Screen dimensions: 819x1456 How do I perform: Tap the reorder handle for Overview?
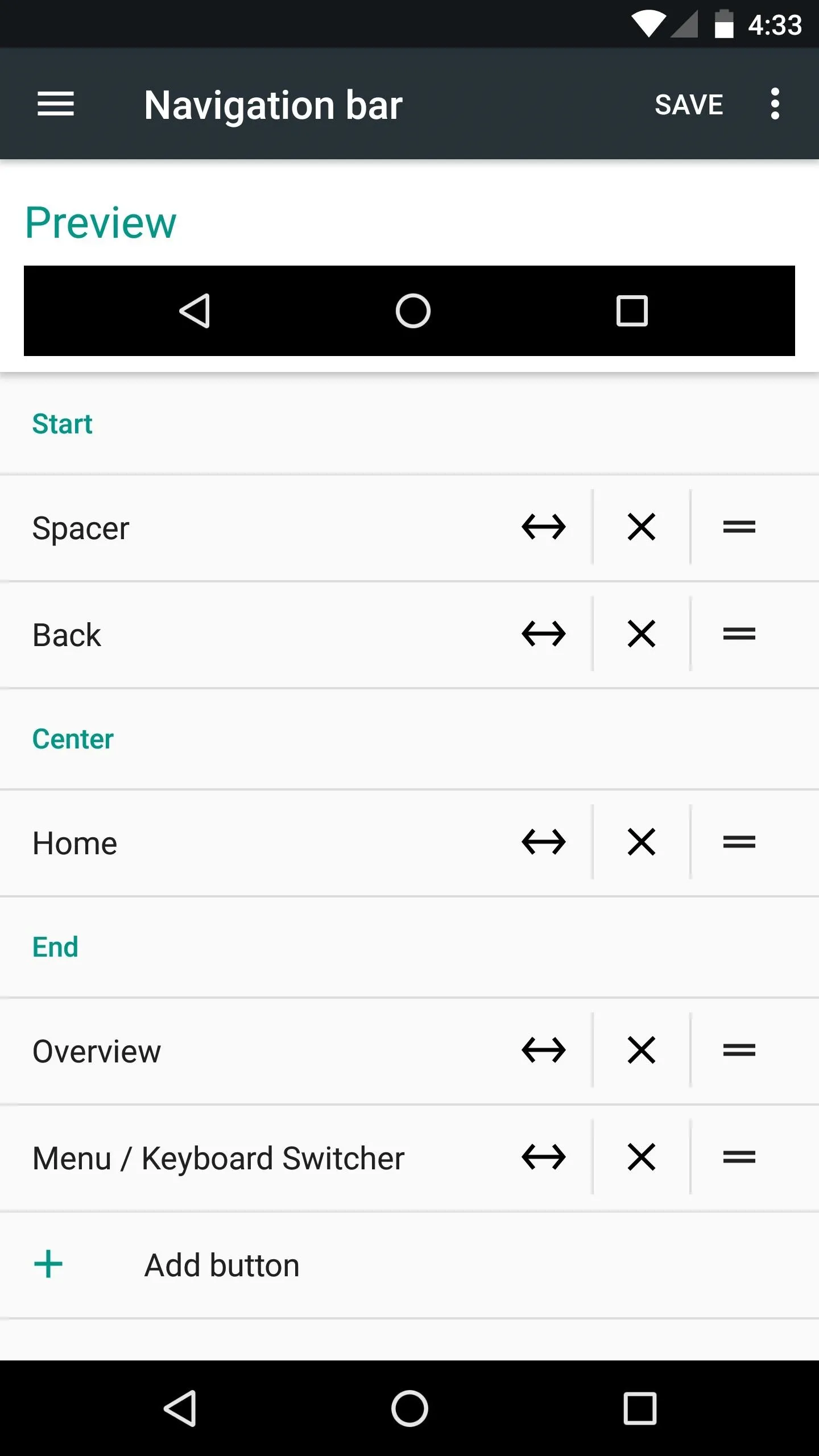739,1050
